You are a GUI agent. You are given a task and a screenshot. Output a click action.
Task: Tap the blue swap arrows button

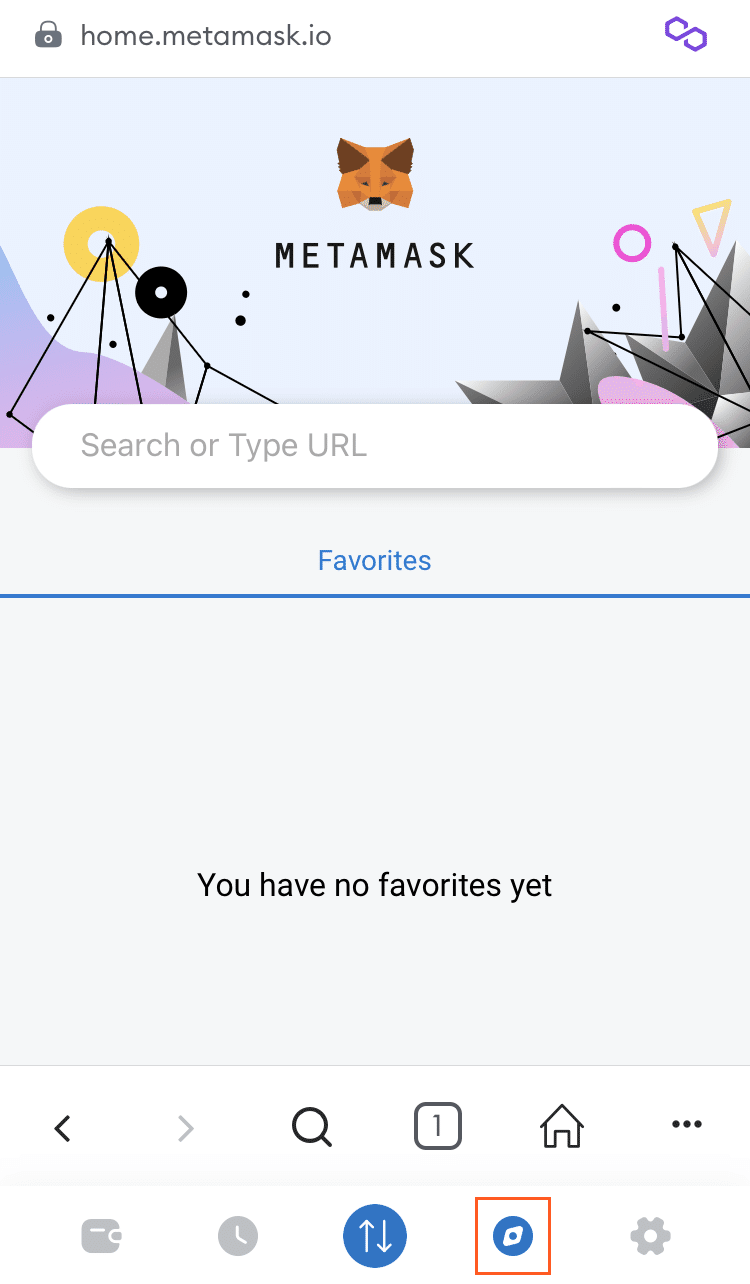[x=375, y=1236]
